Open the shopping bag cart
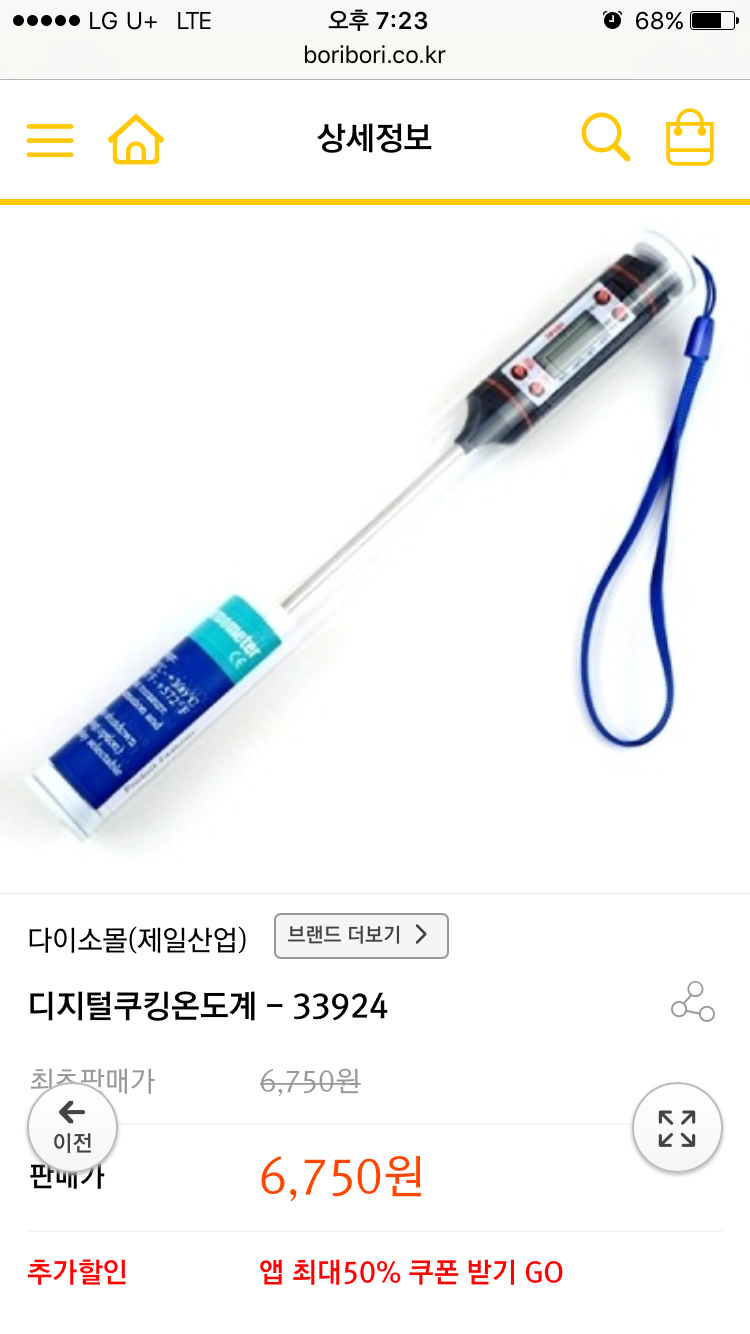750x1334 pixels. click(x=690, y=138)
